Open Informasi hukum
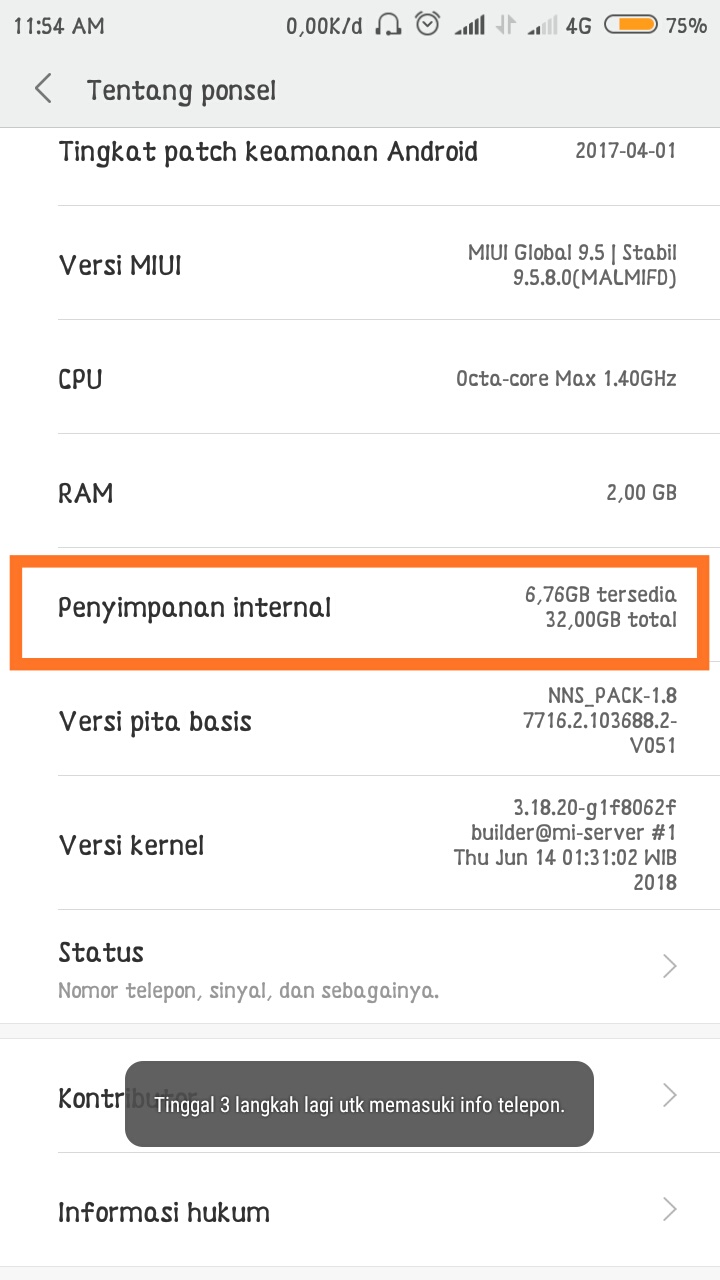The height and width of the screenshot is (1280, 720). (x=360, y=1212)
